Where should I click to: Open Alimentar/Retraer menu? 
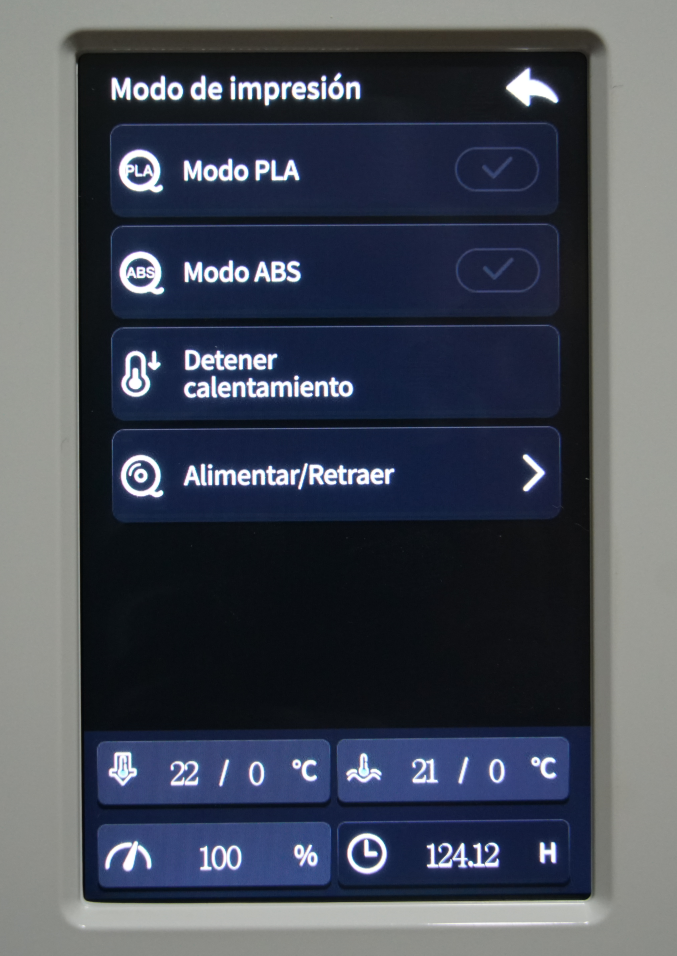(x=334, y=475)
